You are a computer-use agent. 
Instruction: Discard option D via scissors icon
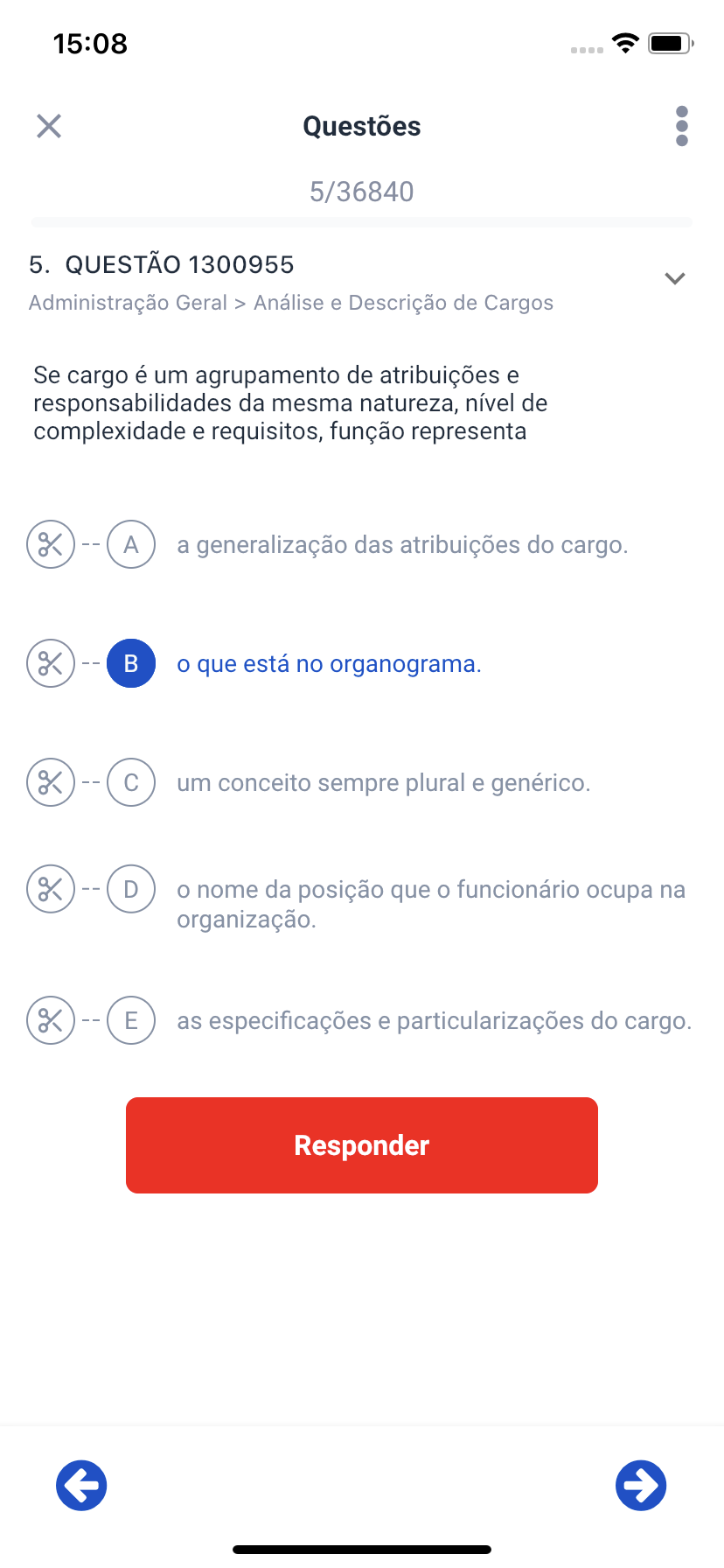51,889
